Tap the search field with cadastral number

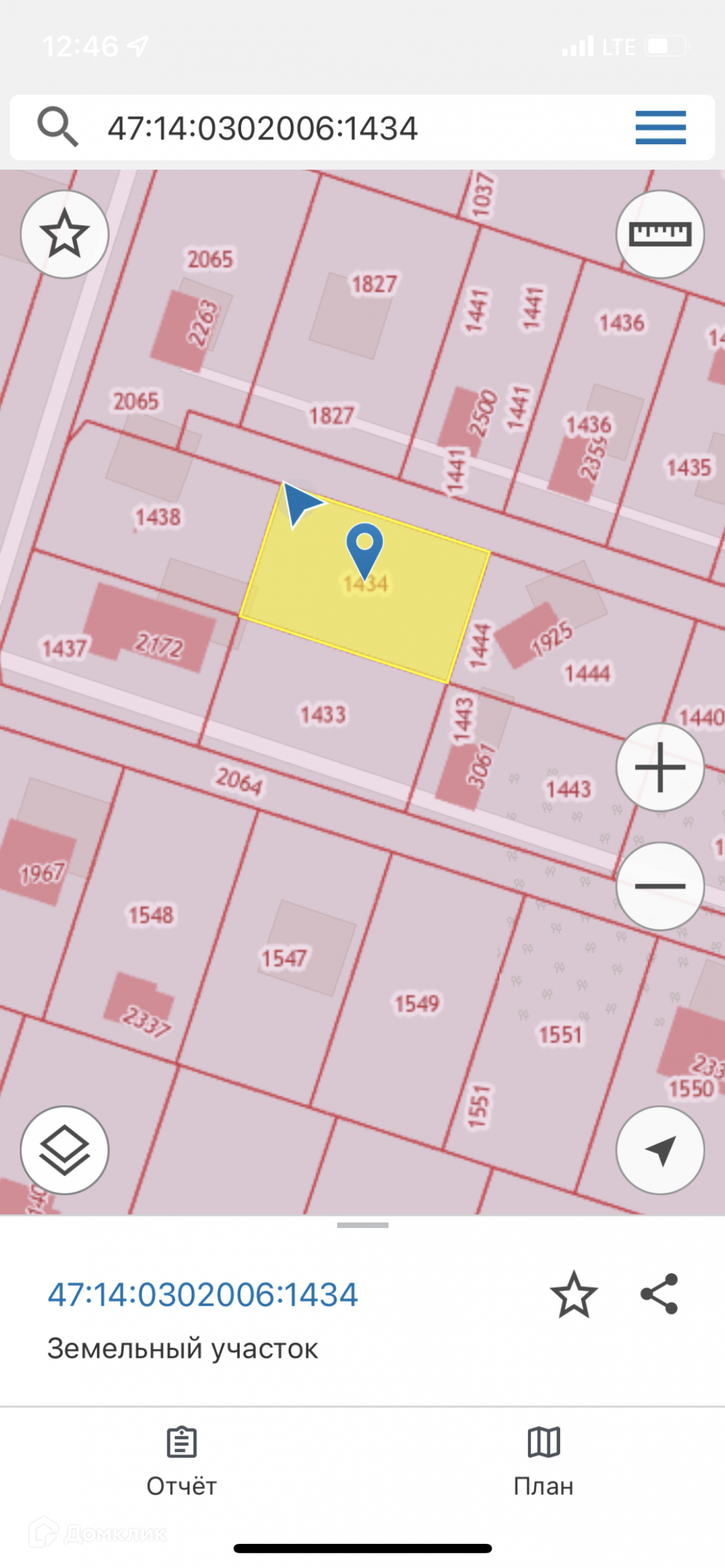[x=317, y=129]
